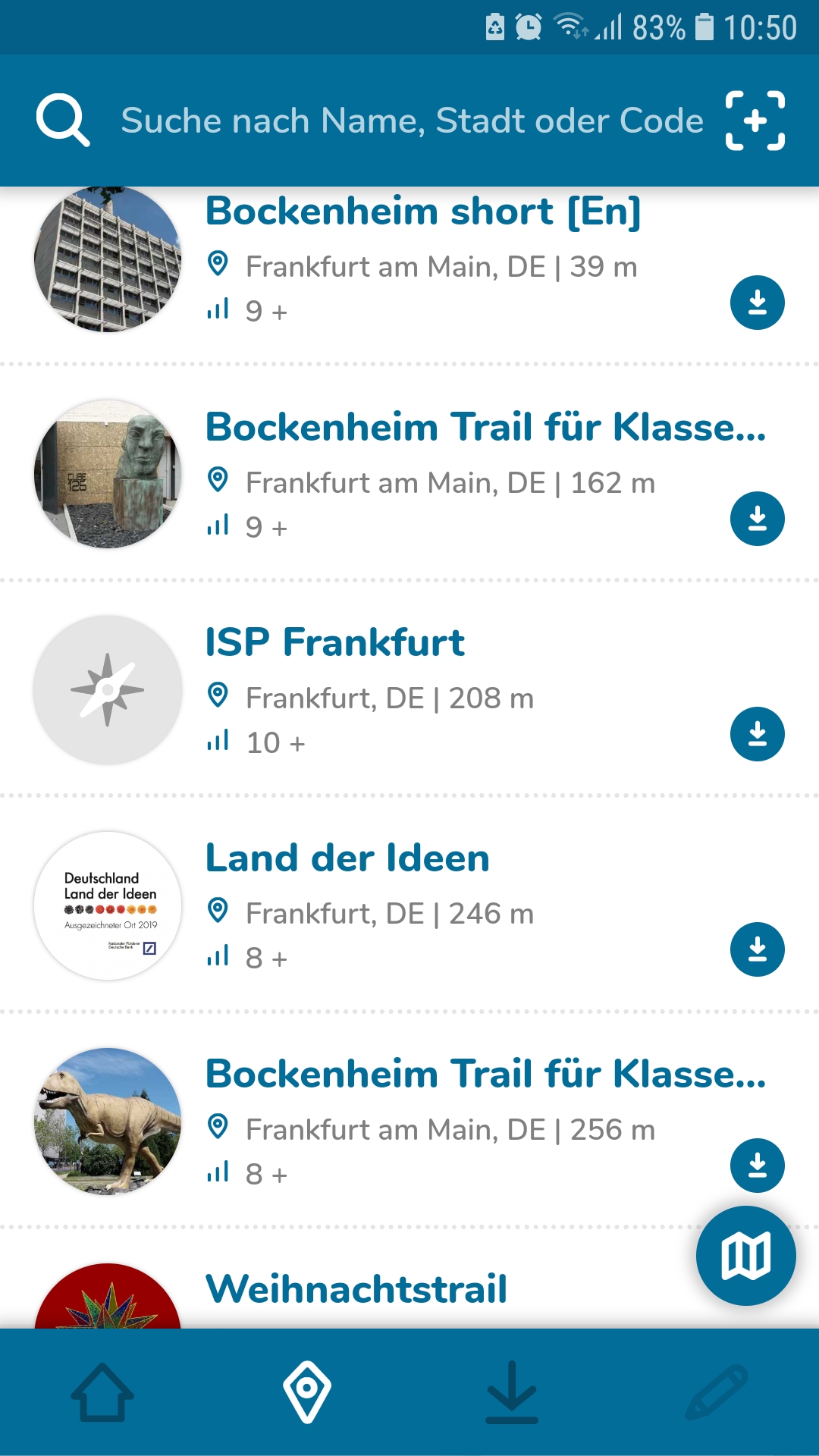The height and width of the screenshot is (1456, 819).
Task: Open the QR code scanner icon
Action: pos(755,120)
